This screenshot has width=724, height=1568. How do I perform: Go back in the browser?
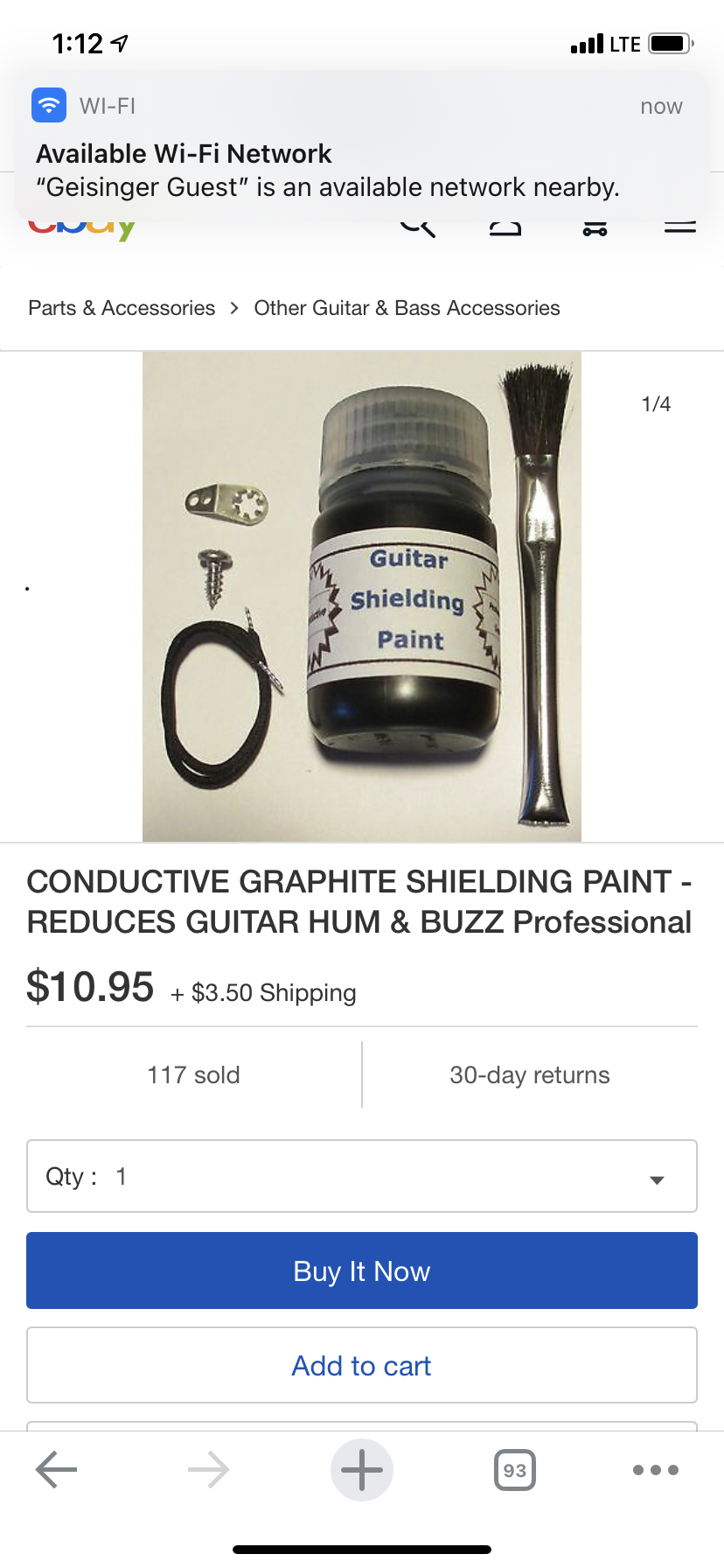coord(57,1470)
